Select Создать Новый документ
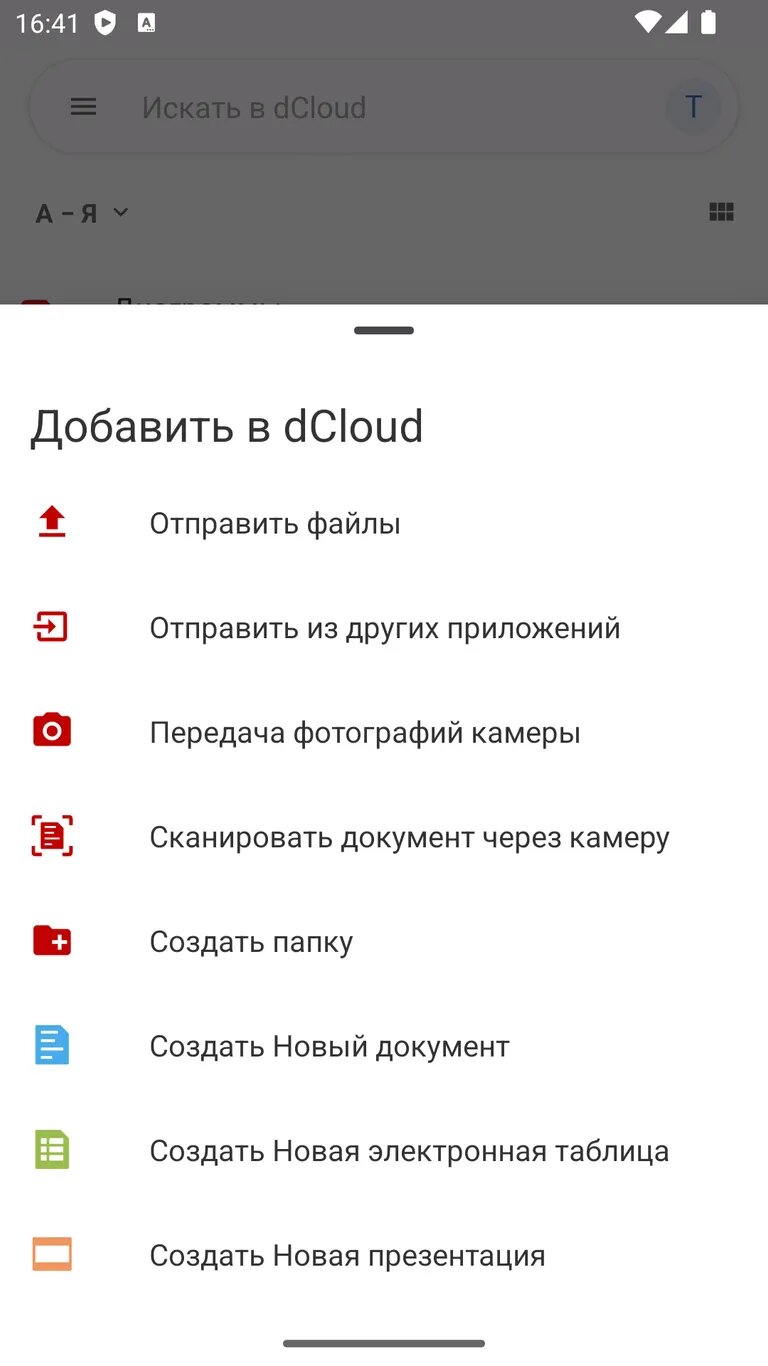This screenshot has height=1366, width=768. (x=329, y=1046)
